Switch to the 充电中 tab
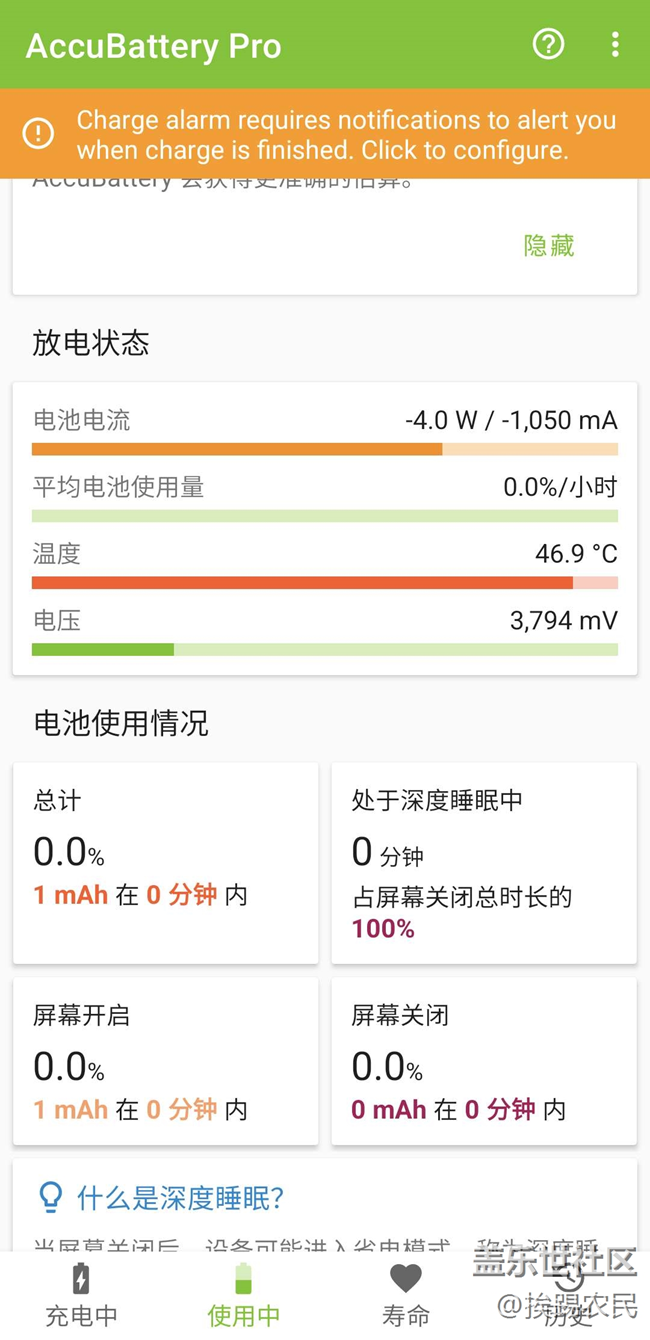 point(81,1295)
